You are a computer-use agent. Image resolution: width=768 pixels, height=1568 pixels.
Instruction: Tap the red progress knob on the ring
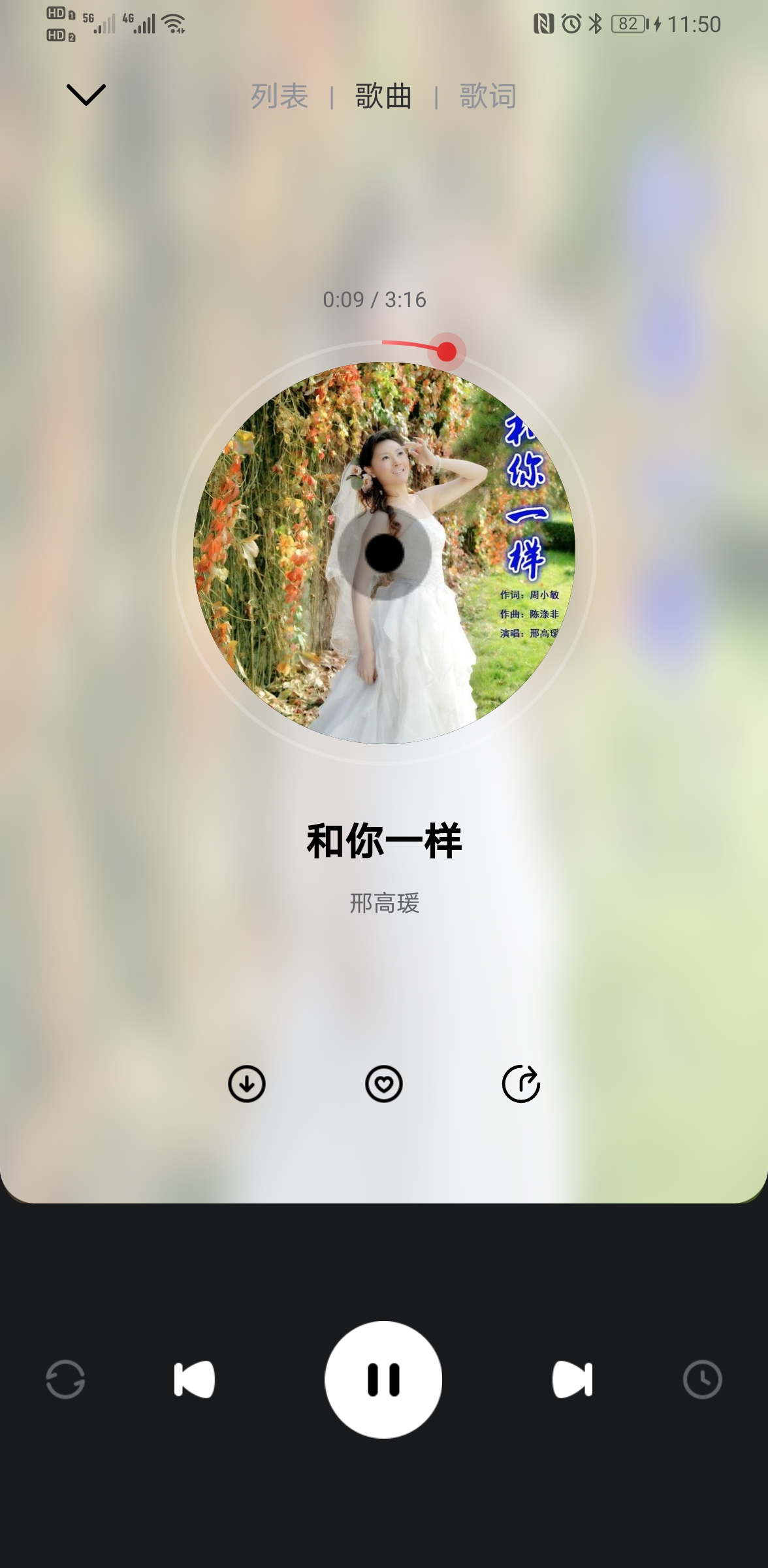click(x=447, y=351)
